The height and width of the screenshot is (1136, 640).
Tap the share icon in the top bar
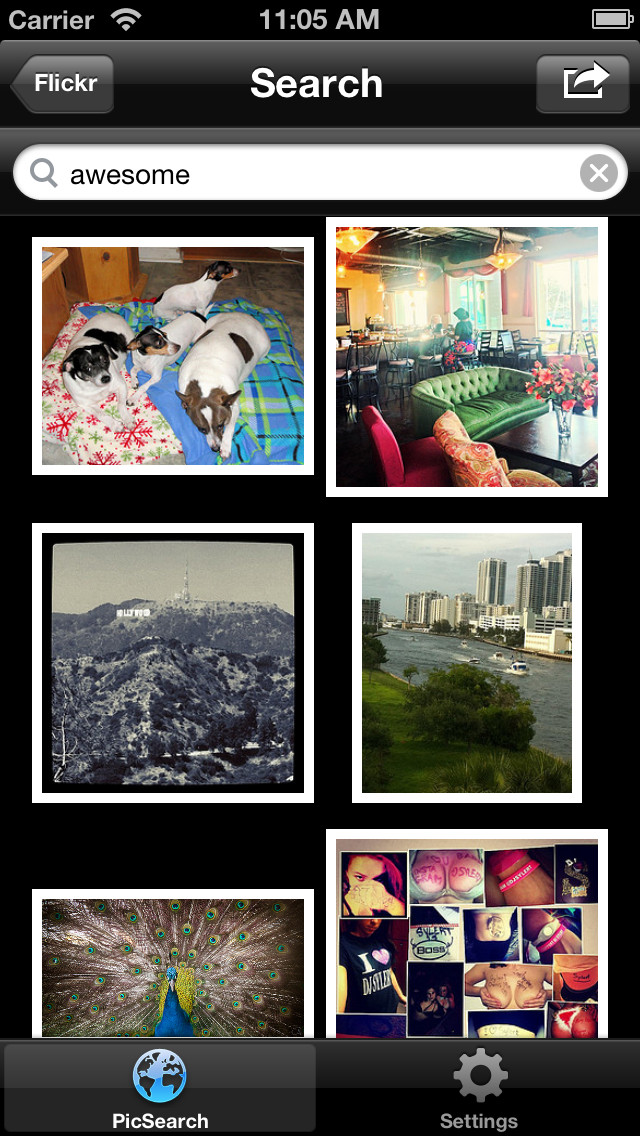(583, 83)
